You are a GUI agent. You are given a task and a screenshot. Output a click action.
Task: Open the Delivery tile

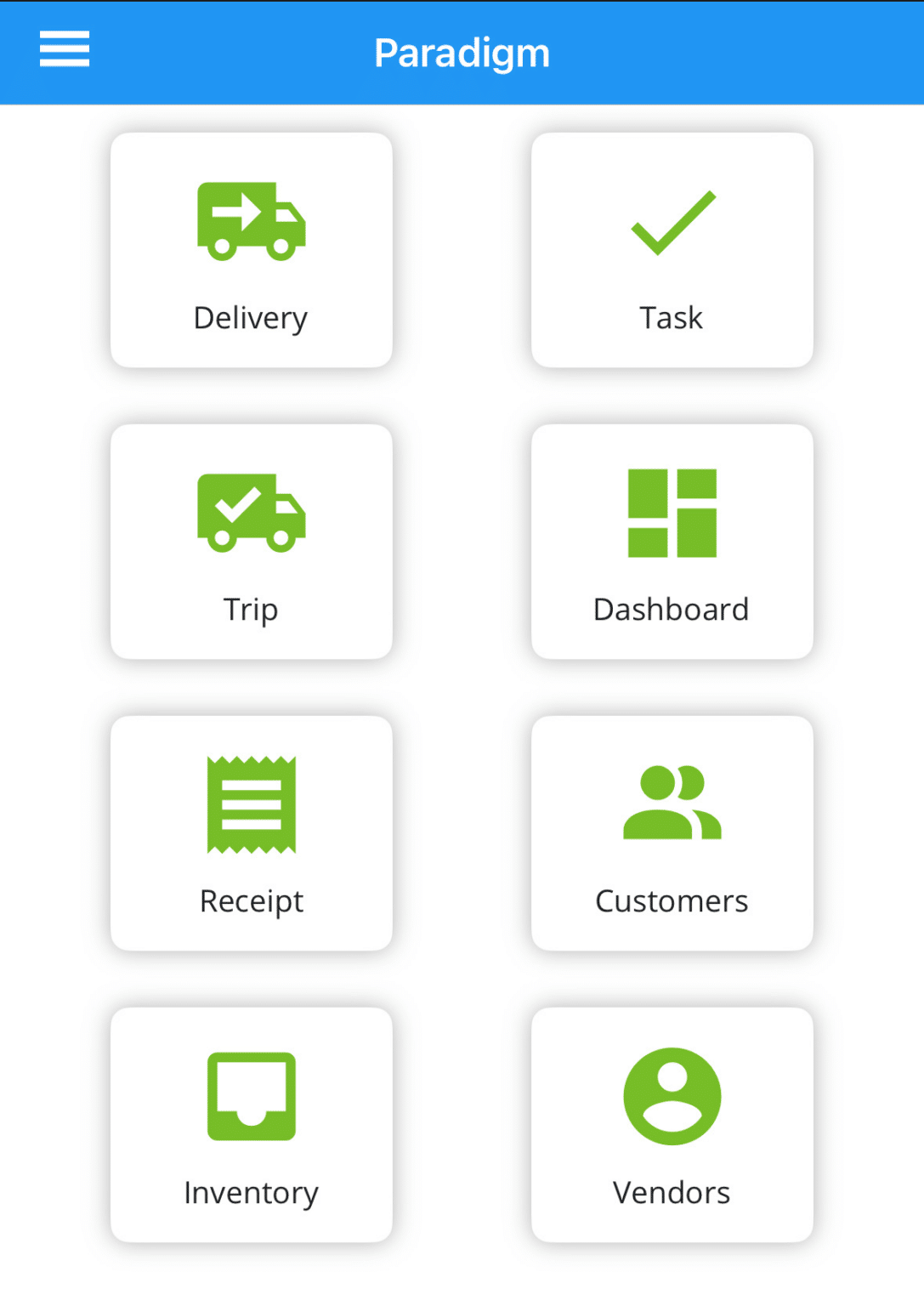[251, 250]
